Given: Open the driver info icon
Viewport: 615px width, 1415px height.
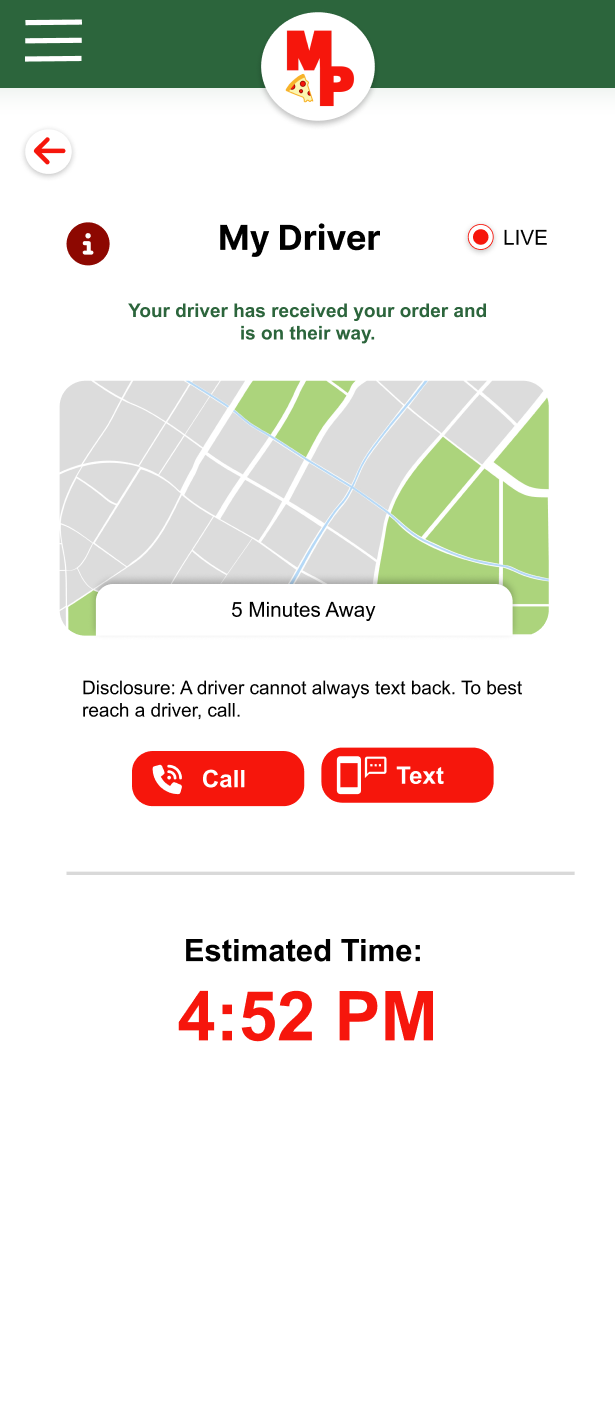Looking at the screenshot, I should tap(88, 243).
